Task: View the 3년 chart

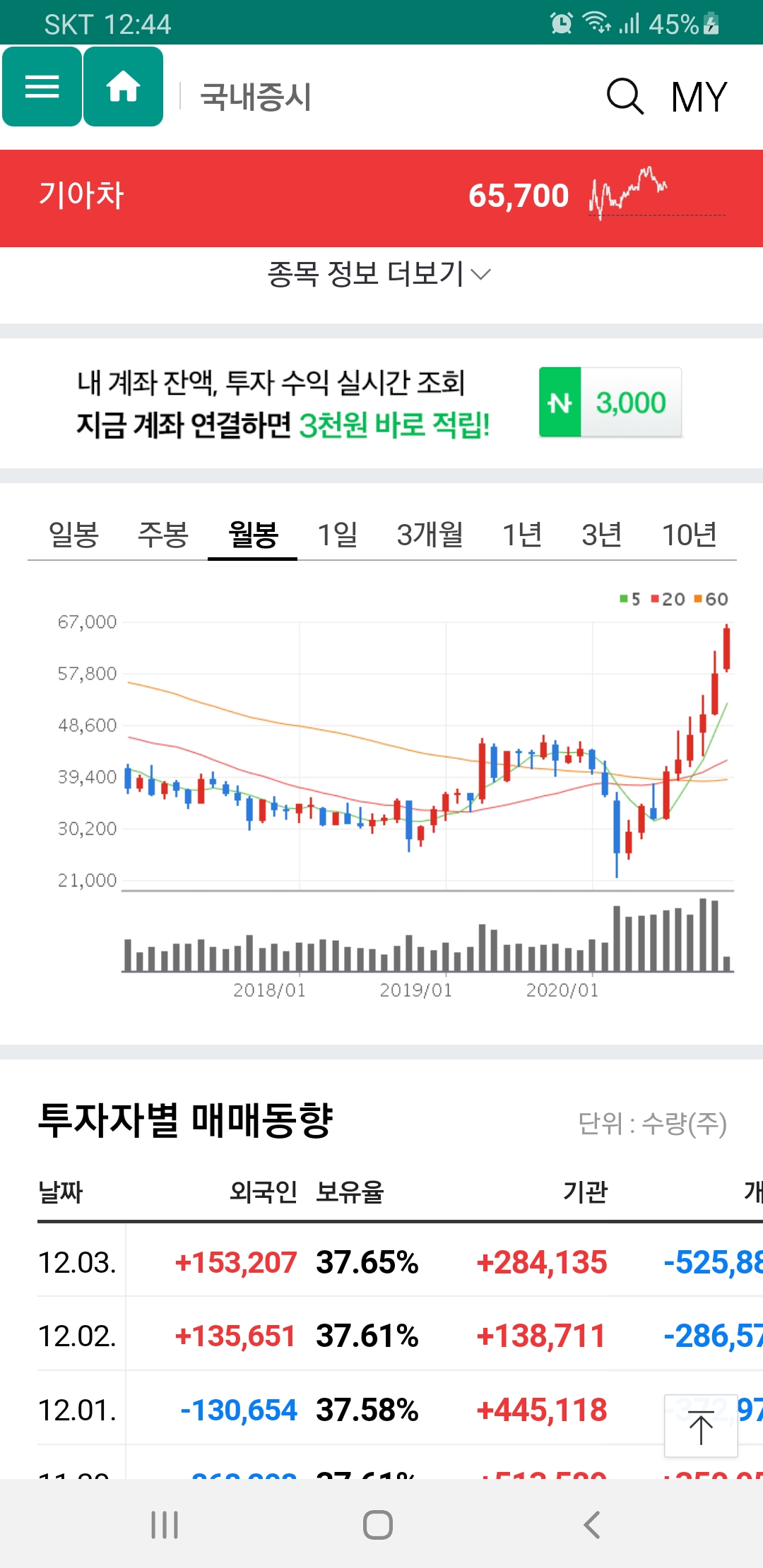Action: [601, 535]
